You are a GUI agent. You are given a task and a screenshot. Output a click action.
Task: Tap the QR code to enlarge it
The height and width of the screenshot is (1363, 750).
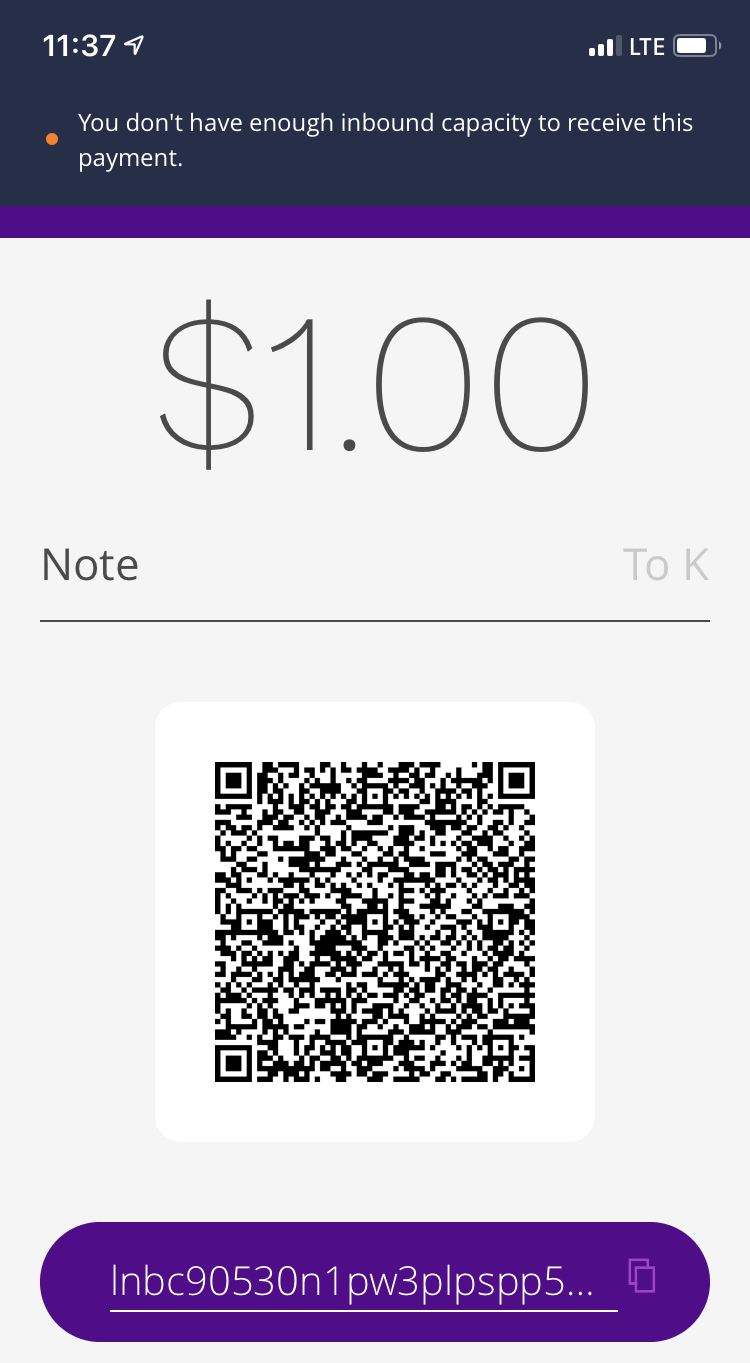tap(375, 922)
